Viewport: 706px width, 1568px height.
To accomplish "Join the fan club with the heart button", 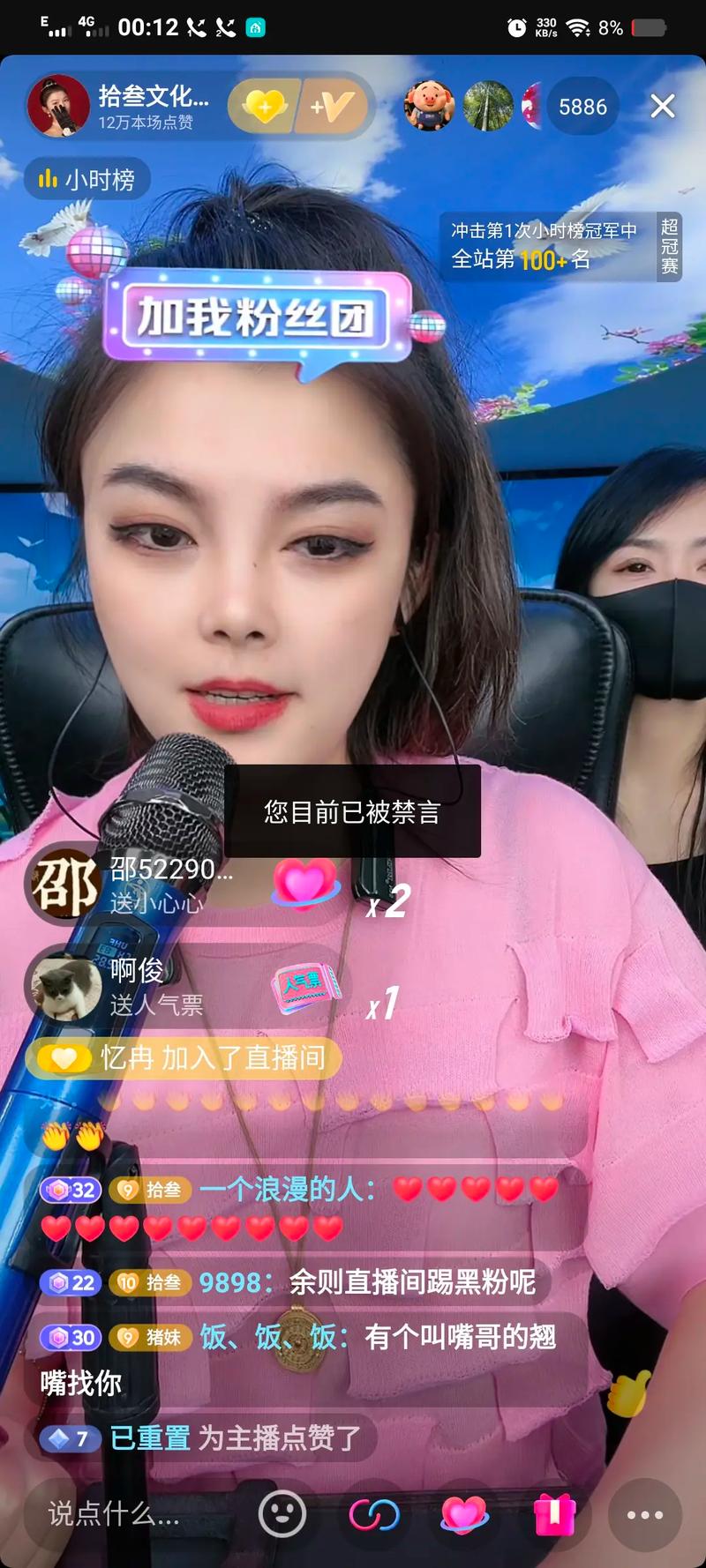I will click(x=264, y=107).
